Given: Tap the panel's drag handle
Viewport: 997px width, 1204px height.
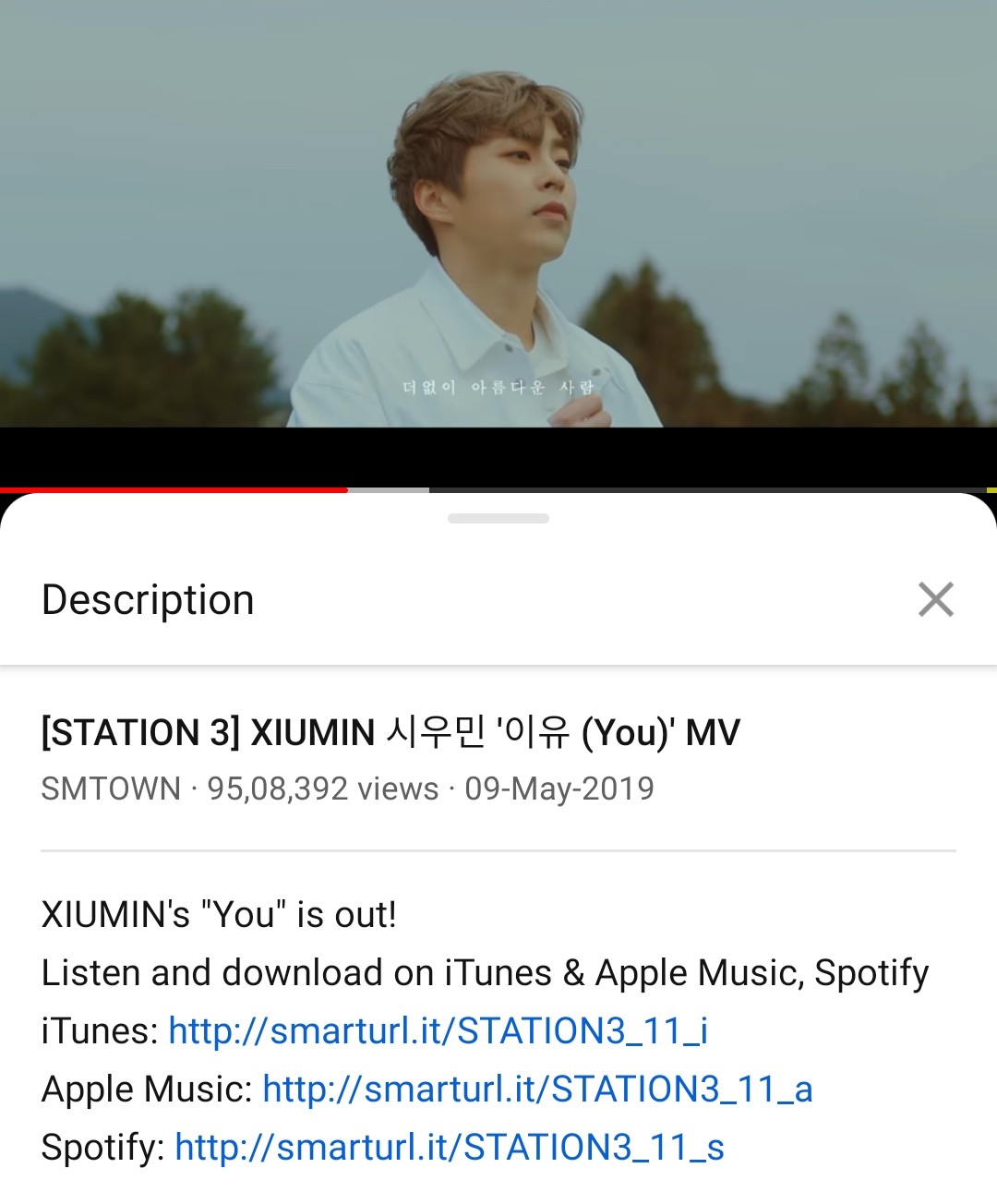Looking at the screenshot, I should point(498,519).
